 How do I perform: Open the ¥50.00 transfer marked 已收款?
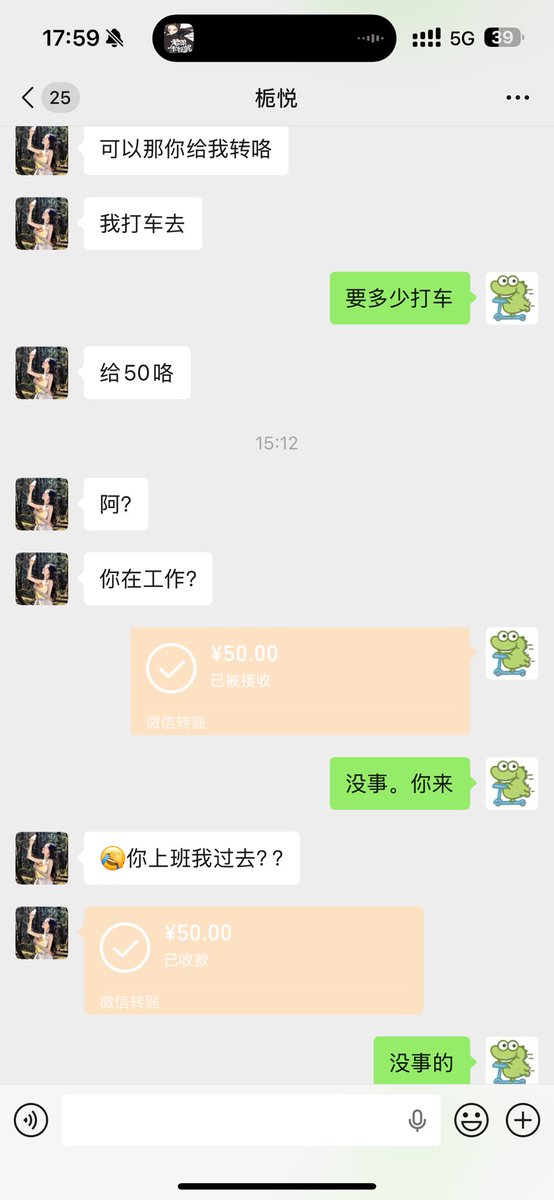(254, 960)
